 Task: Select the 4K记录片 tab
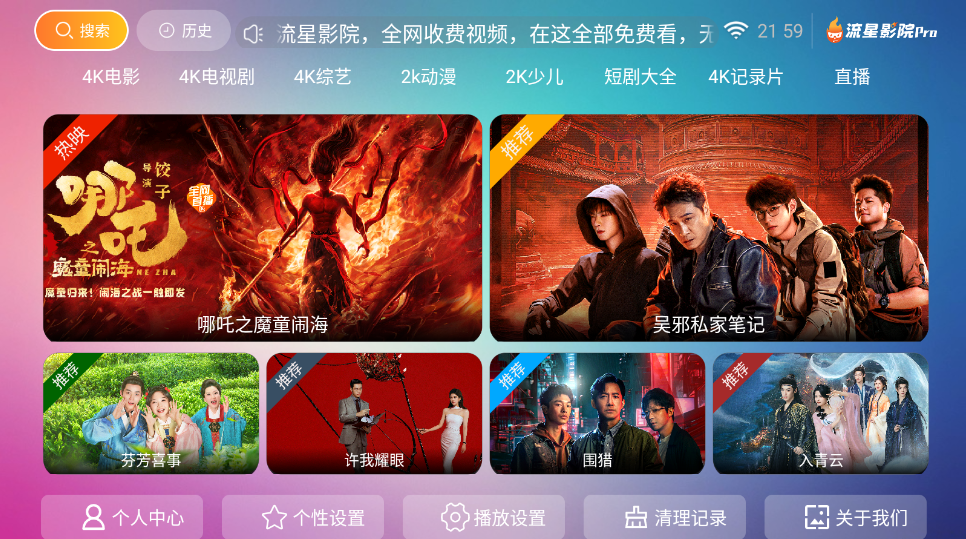745,77
